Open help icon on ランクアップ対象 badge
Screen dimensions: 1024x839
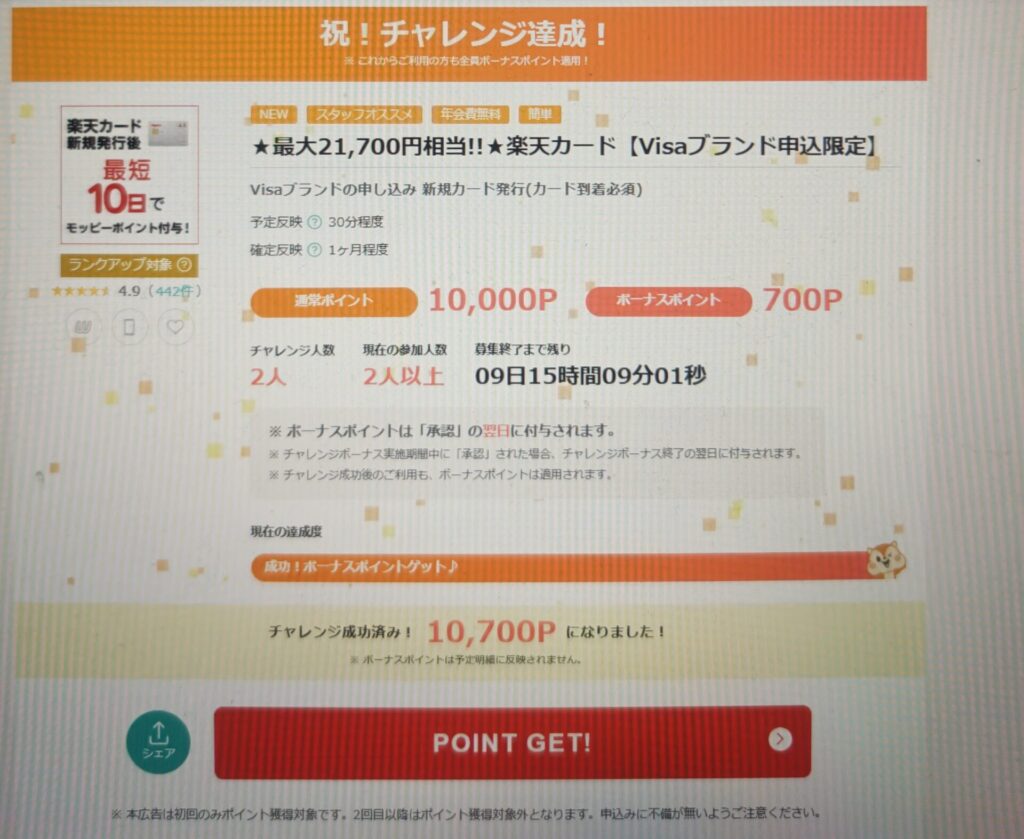184,266
